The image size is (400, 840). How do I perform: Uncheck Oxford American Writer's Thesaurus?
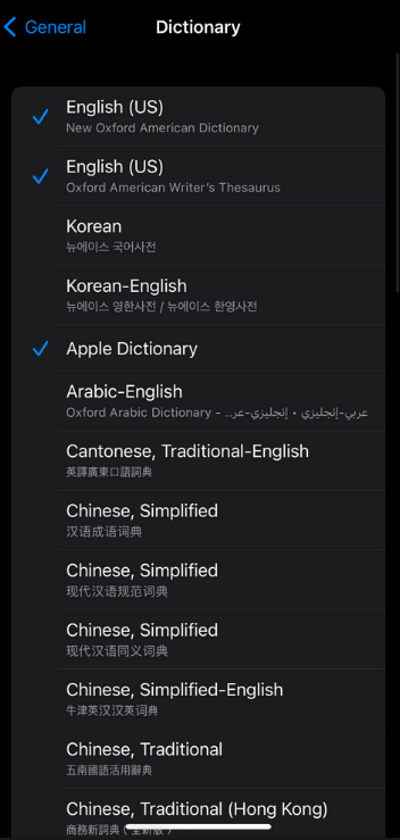click(198, 176)
